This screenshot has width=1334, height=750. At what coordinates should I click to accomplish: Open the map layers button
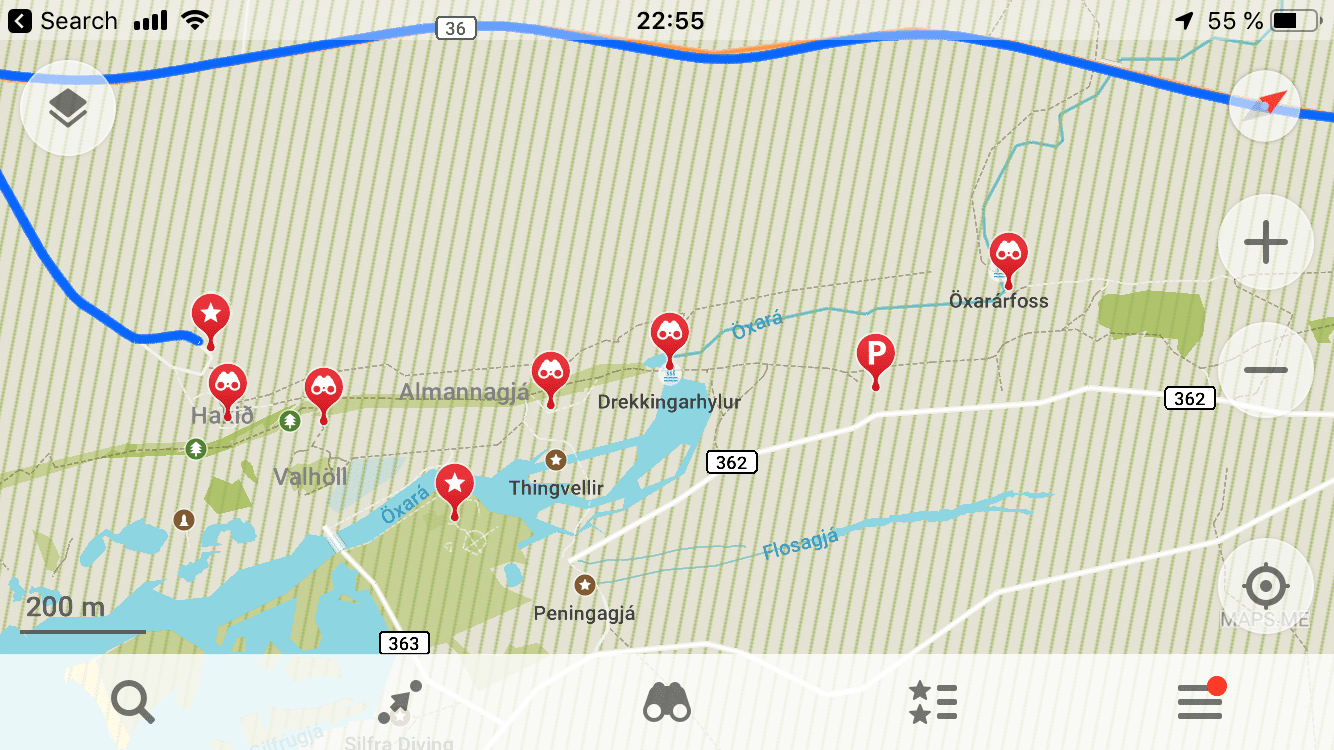pyautogui.click(x=67, y=108)
